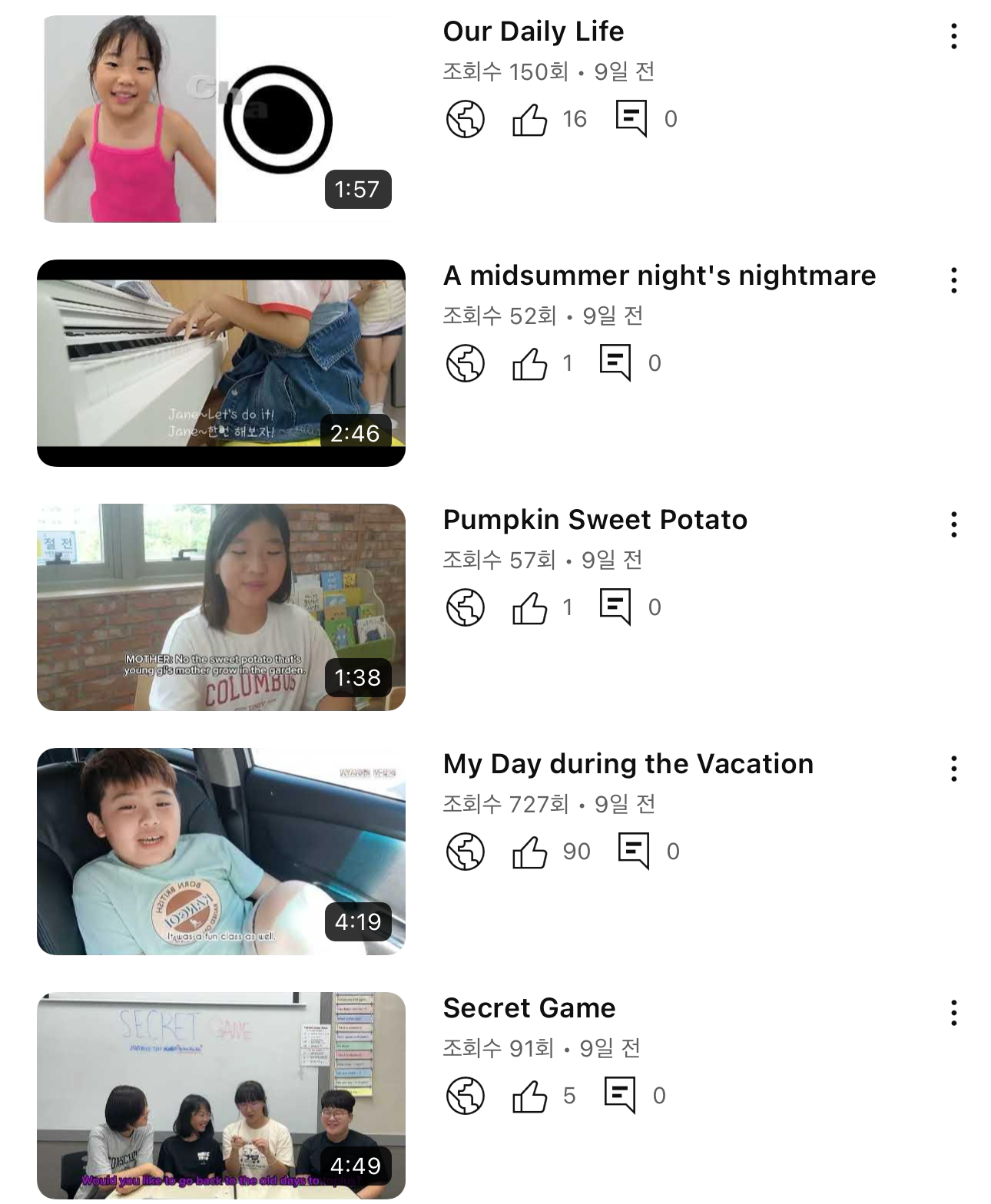The height and width of the screenshot is (1204, 991).
Task: Play A midsummer night's nightmare video
Action: point(220,362)
